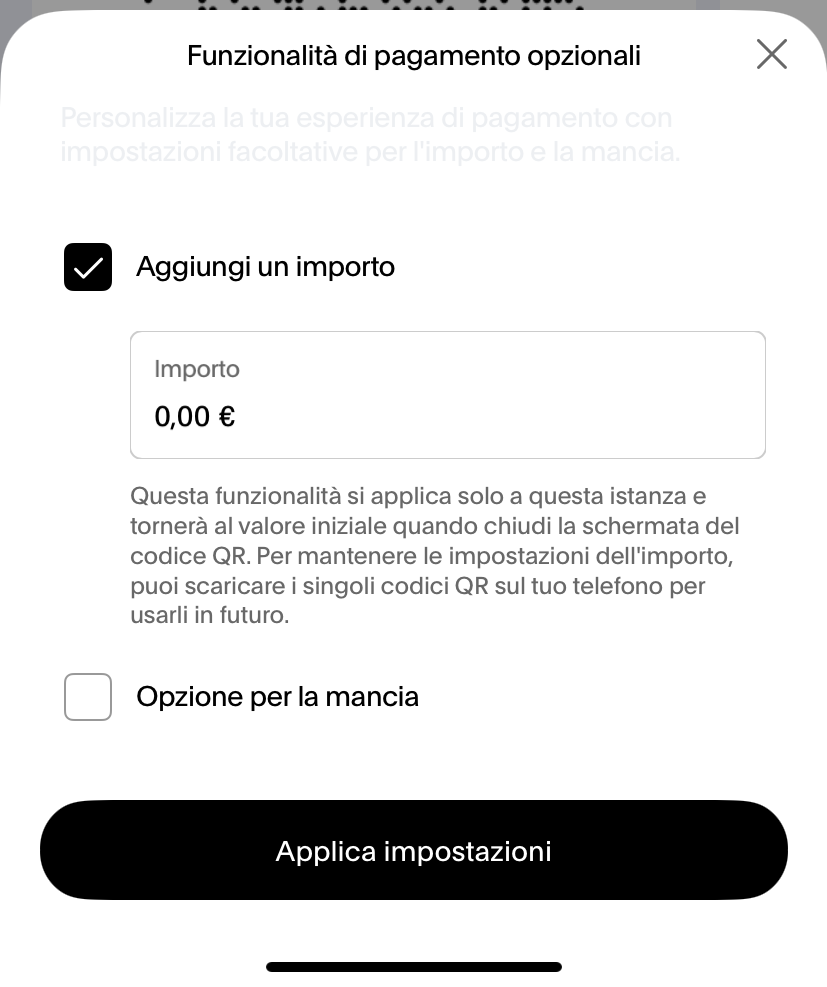
Task: Click the Funzionalità di pagamento opzionali title
Action: pos(413,55)
